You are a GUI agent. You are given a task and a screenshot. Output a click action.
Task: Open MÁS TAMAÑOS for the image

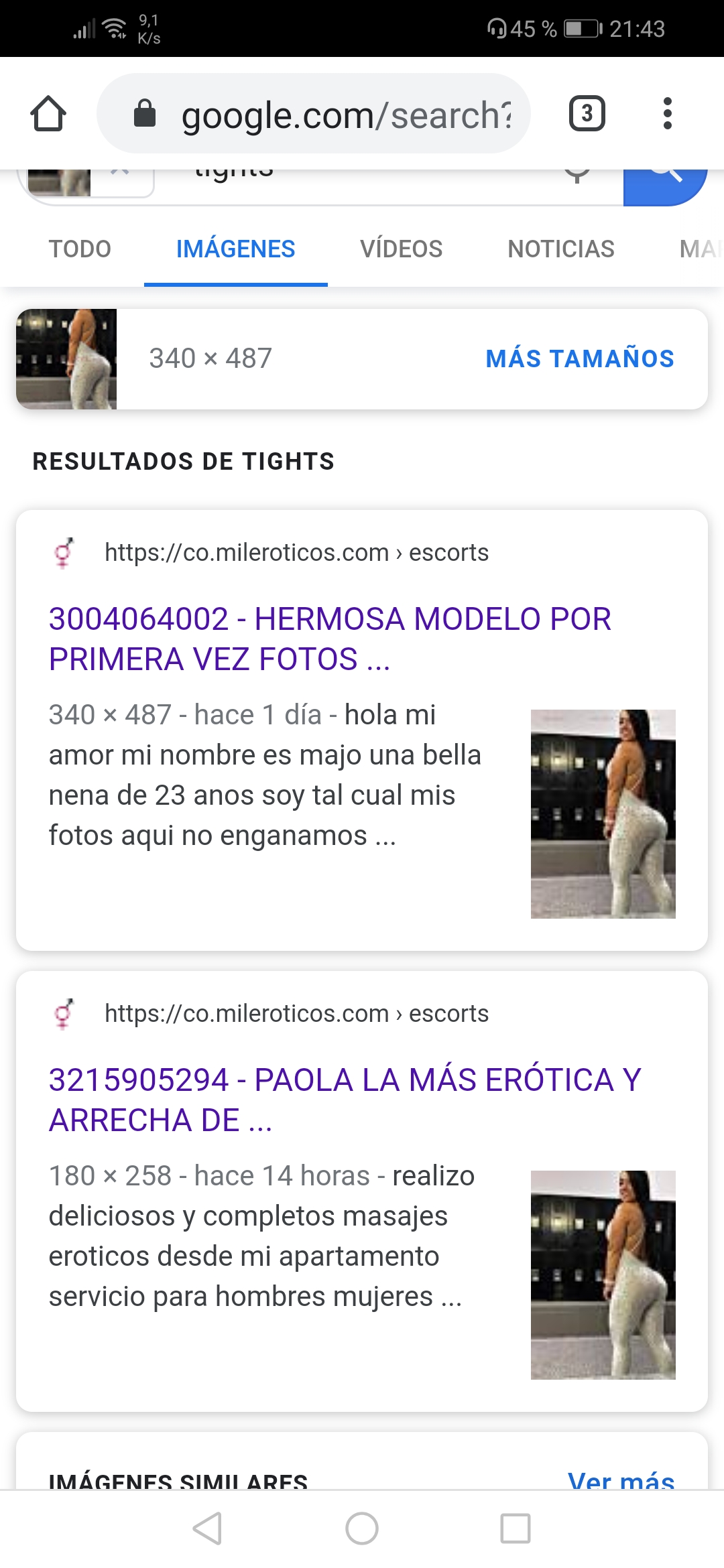click(x=580, y=359)
